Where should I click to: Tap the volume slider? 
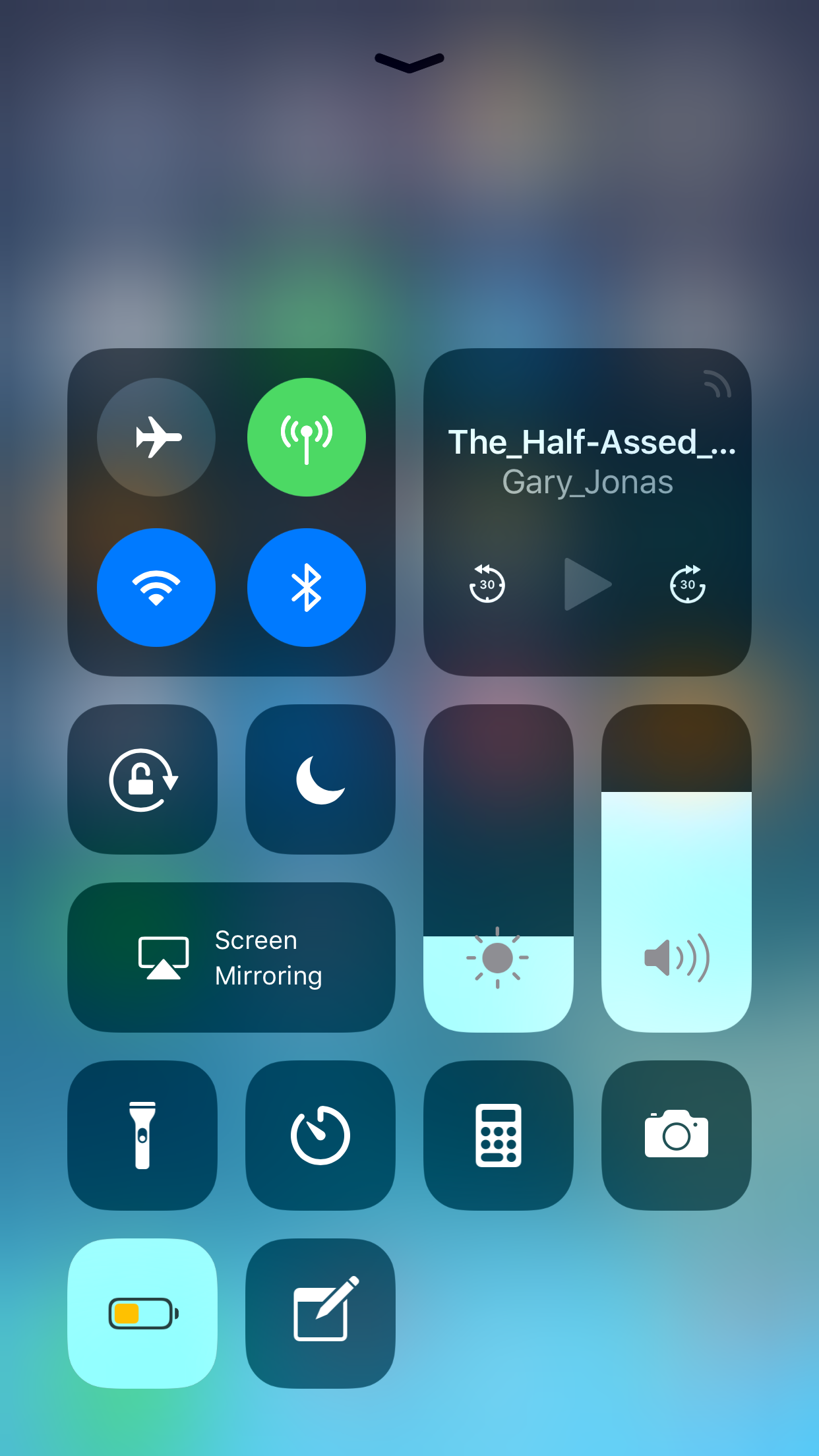click(677, 868)
